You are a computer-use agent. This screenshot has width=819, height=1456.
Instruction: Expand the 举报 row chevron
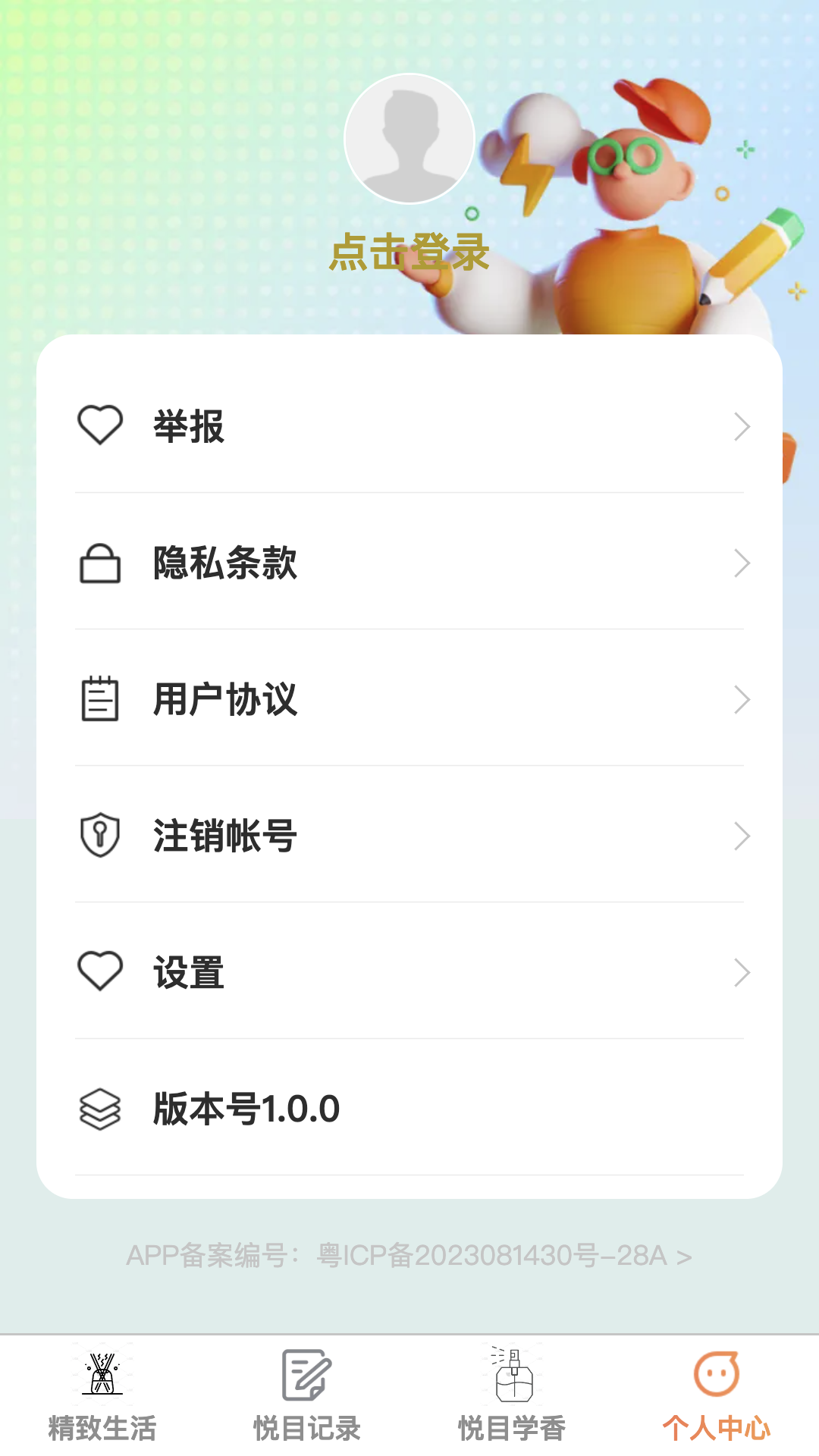[741, 427]
